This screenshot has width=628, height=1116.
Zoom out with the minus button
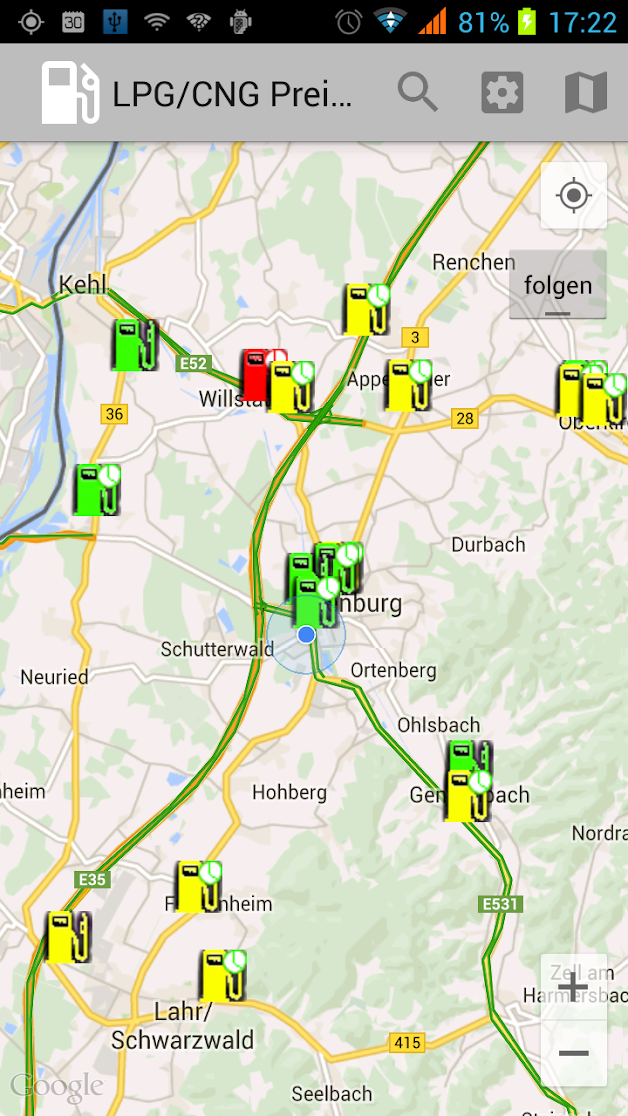tap(573, 1053)
